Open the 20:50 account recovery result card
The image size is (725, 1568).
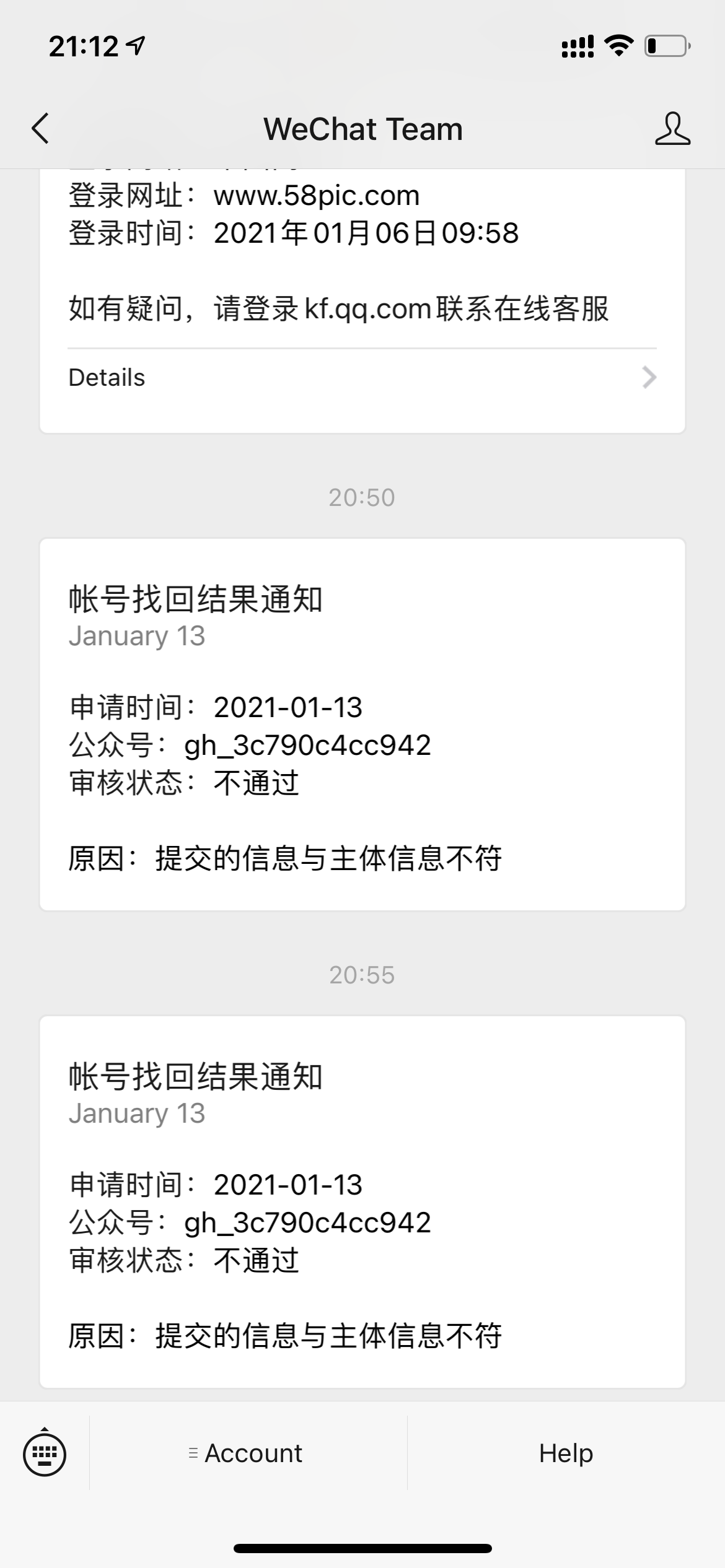[x=362, y=725]
